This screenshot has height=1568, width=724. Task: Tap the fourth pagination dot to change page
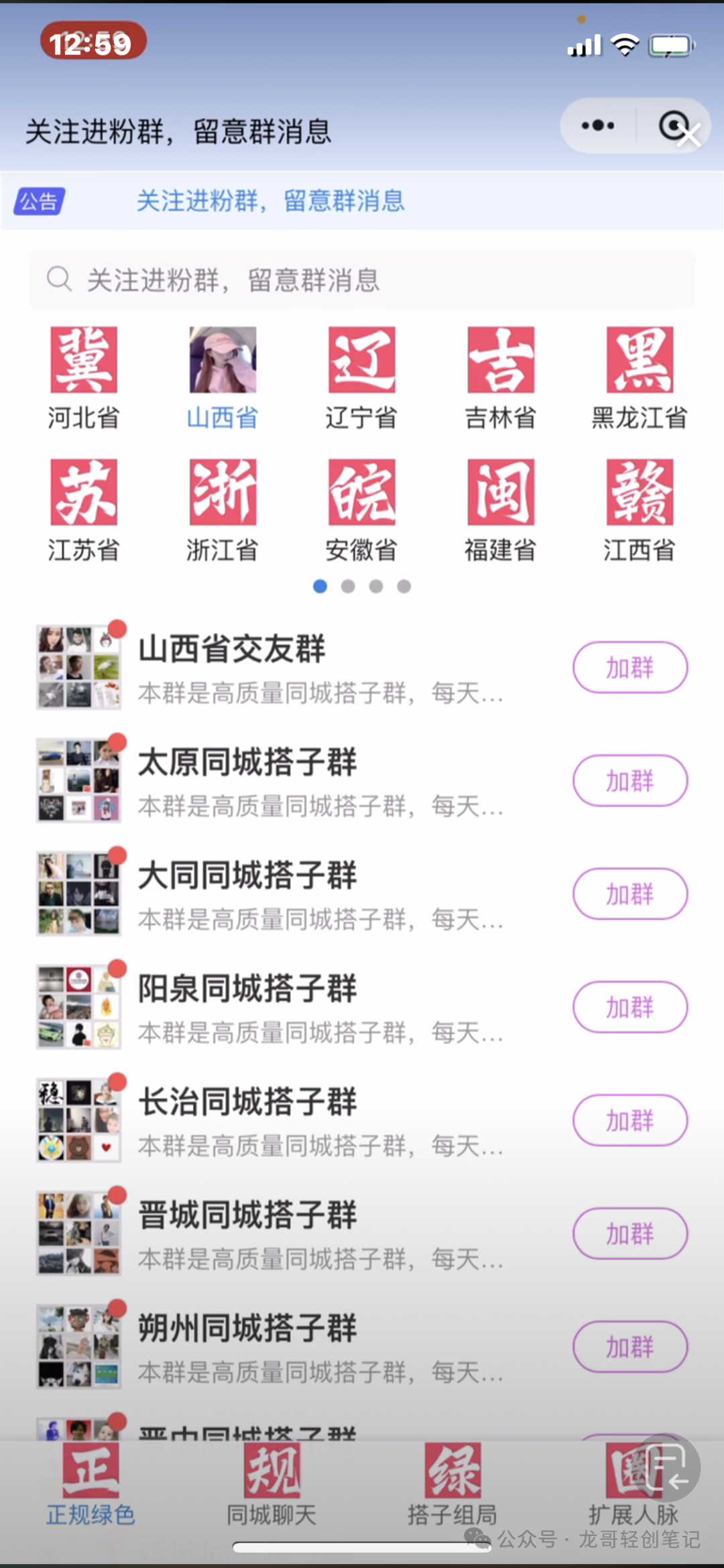coord(404,586)
